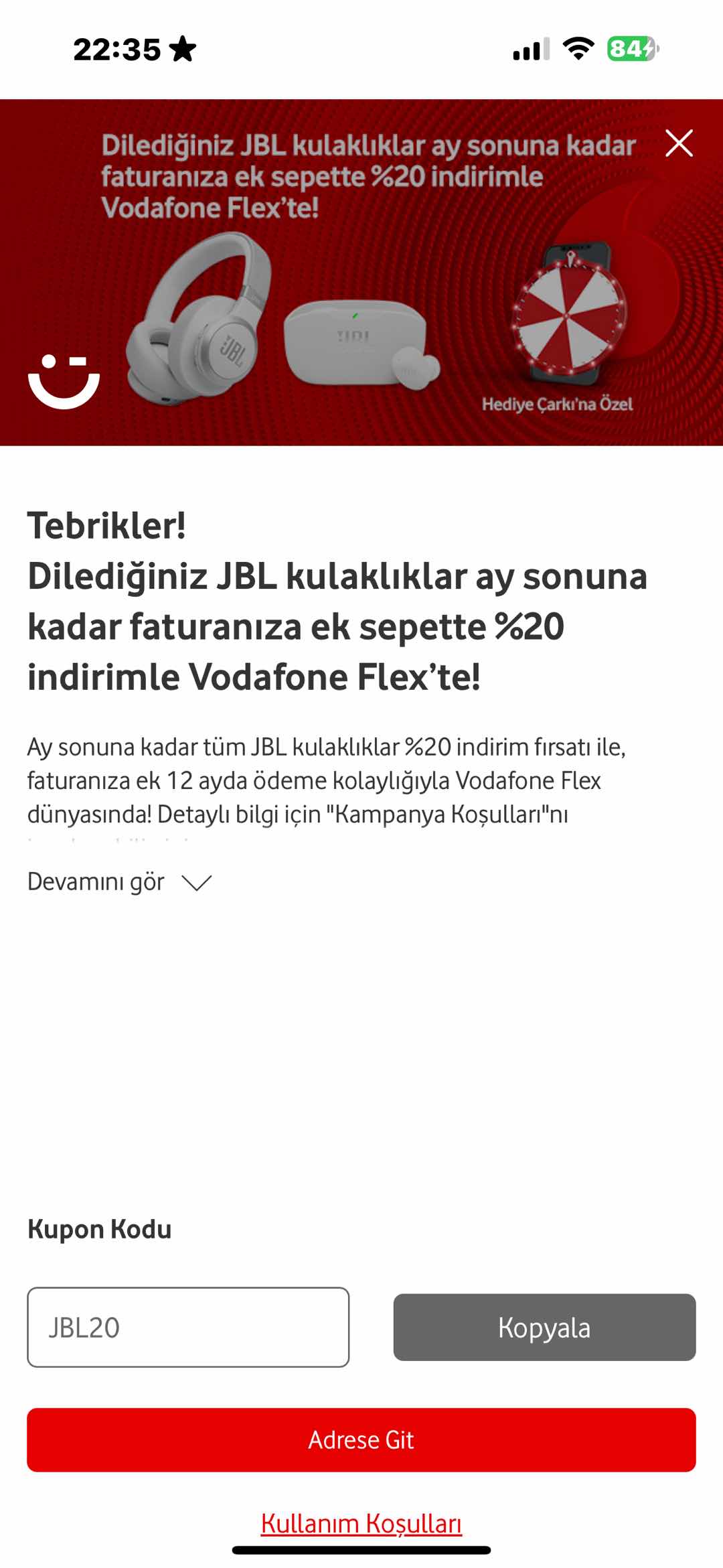Image resolution: width=723 pixels, height=1568 pixels.
Task: Tap the JBL20 coupon code field
Action: 188,1327
